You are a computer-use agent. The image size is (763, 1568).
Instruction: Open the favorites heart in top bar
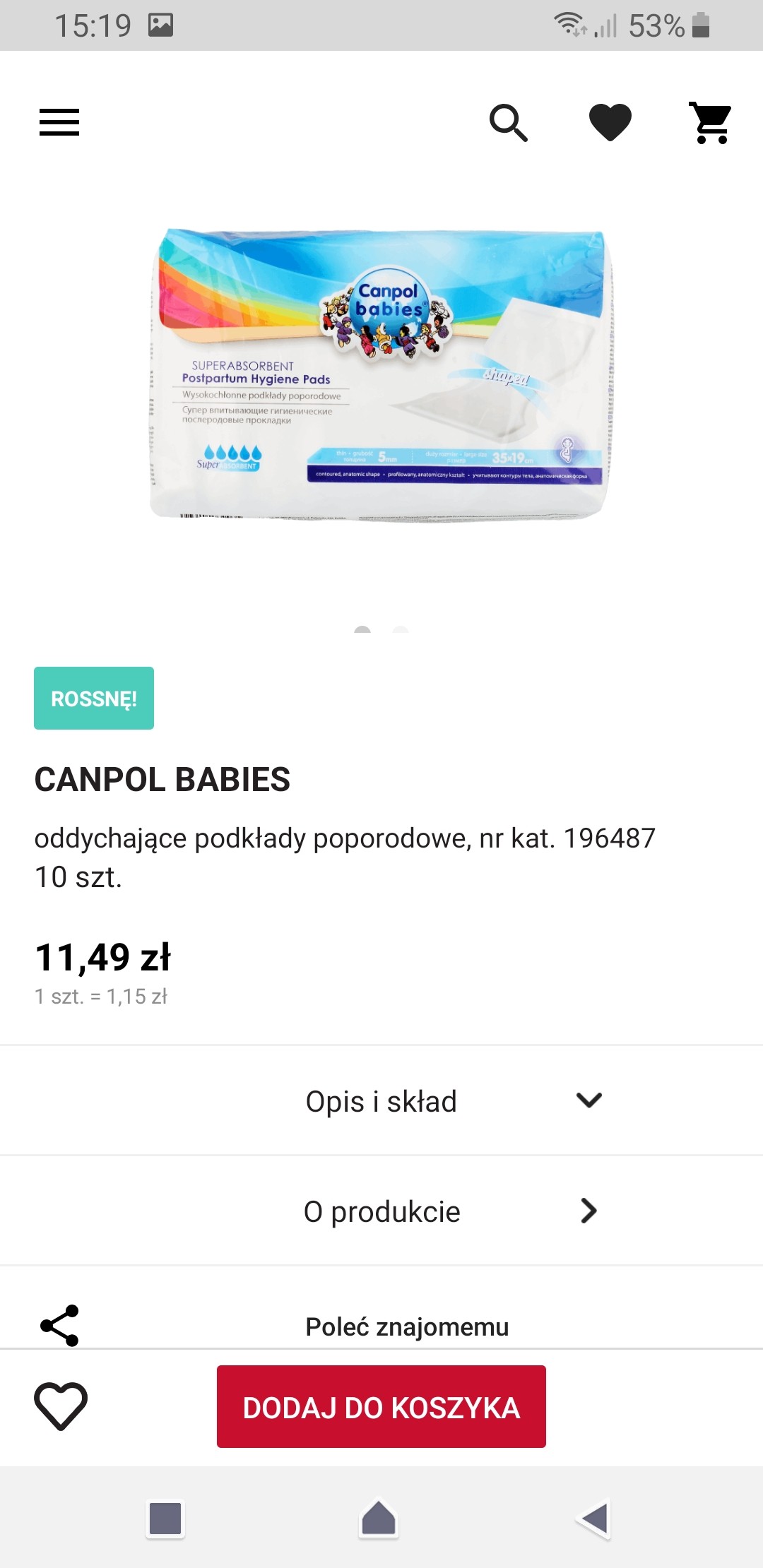(x=610, y=122)
